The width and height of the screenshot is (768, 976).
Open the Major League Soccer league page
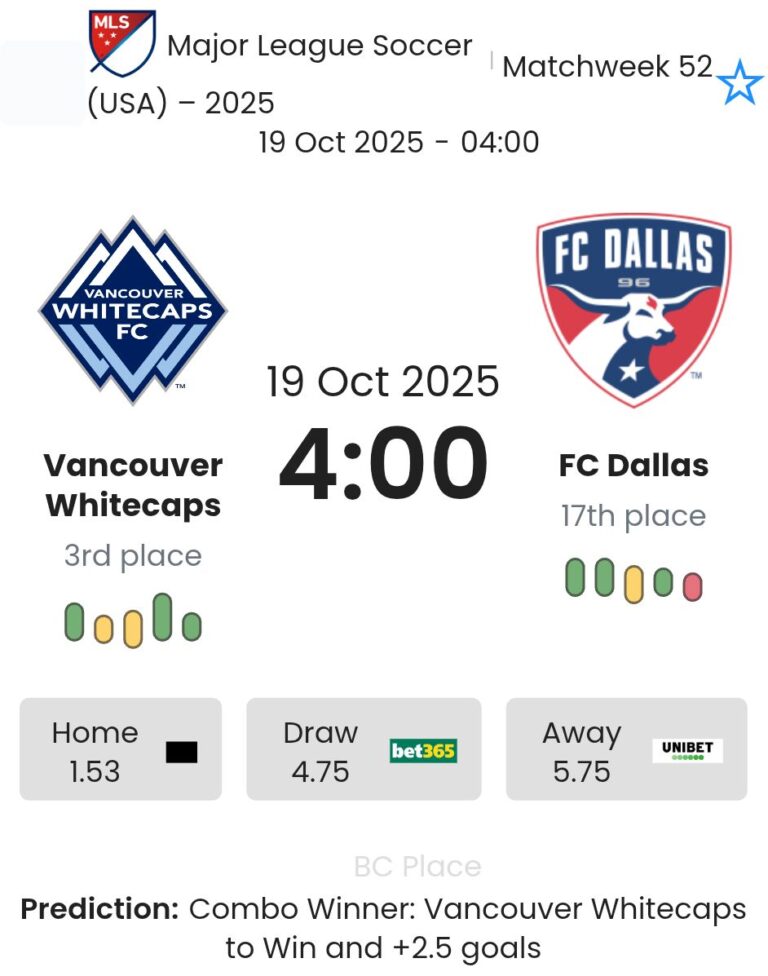pos(319,46)
